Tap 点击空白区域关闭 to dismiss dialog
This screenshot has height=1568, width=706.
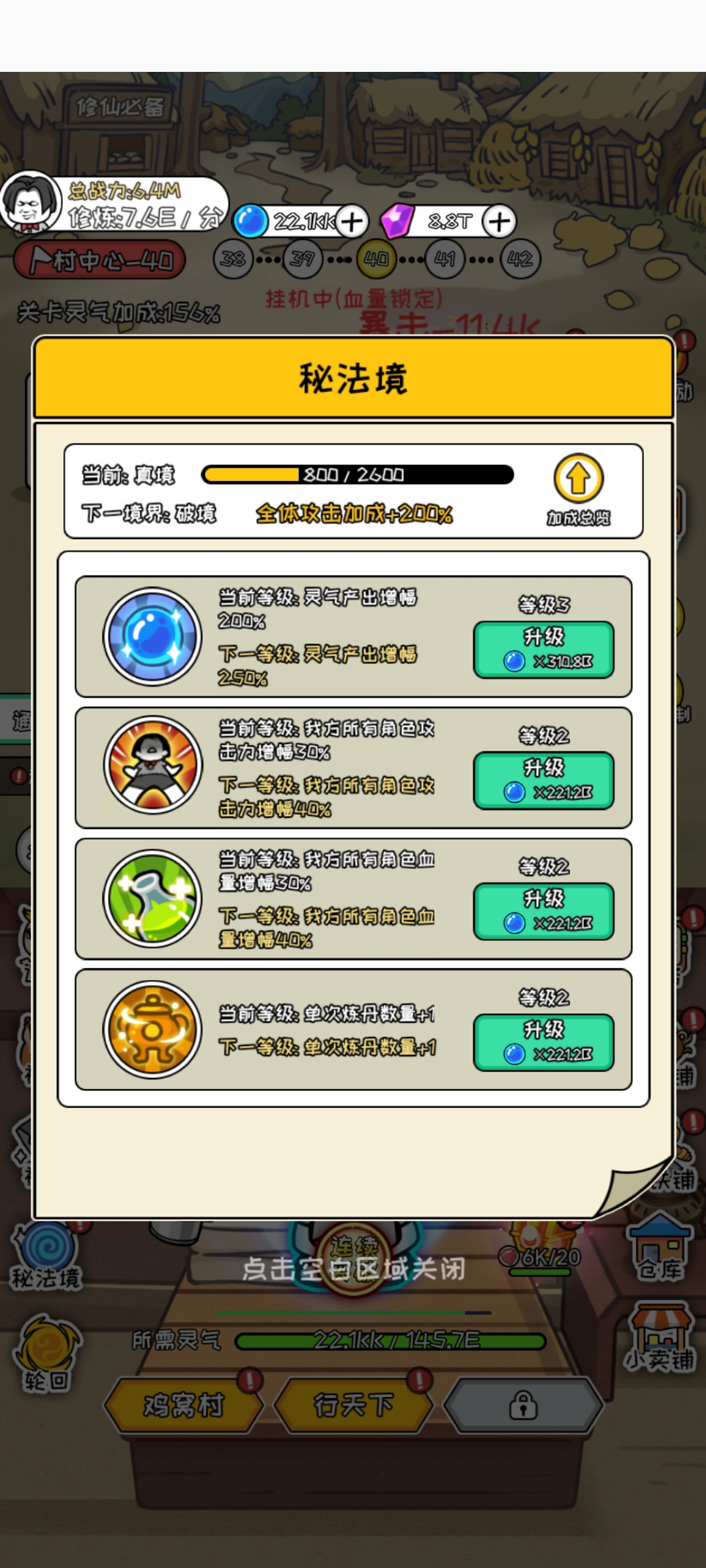click(x=353, y=1269)
